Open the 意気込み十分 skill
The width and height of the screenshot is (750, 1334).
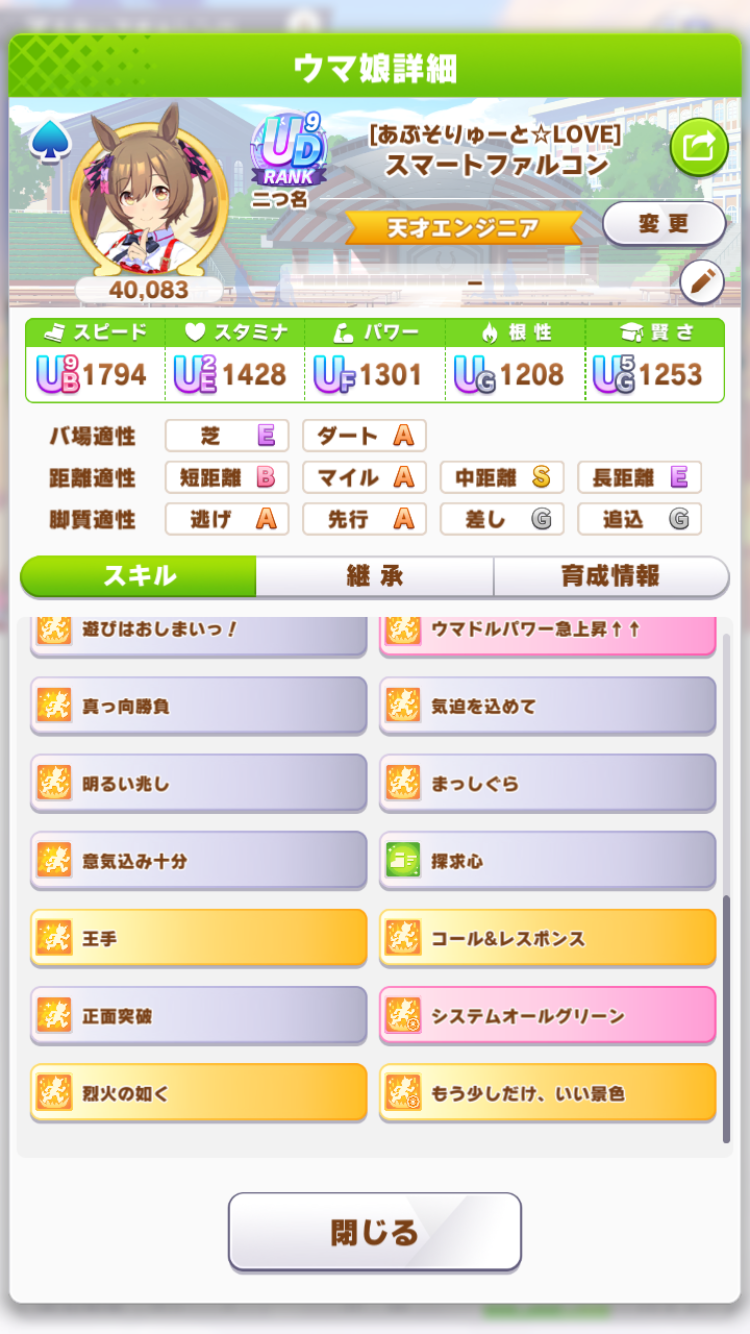coord(198,861)
